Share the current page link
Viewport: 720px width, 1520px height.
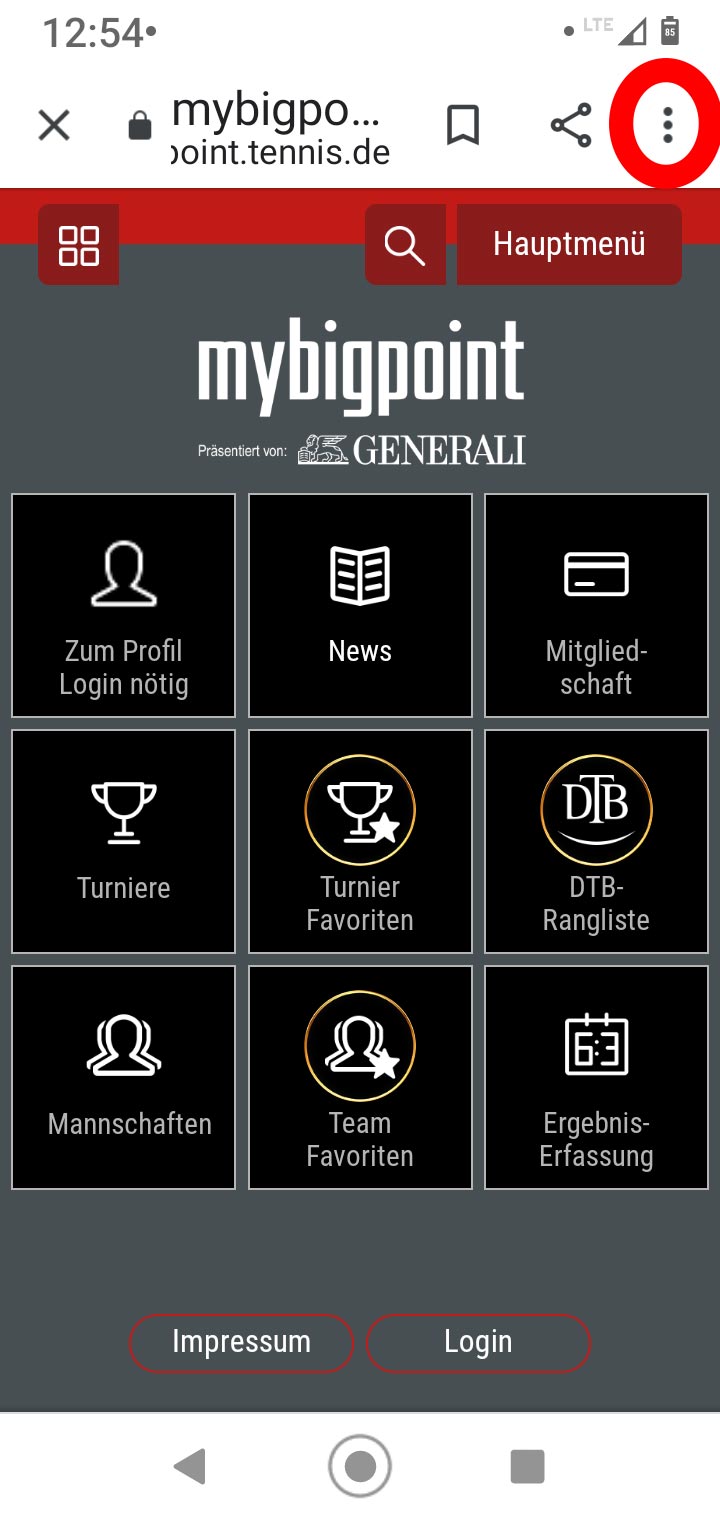(x=571, y=126)
